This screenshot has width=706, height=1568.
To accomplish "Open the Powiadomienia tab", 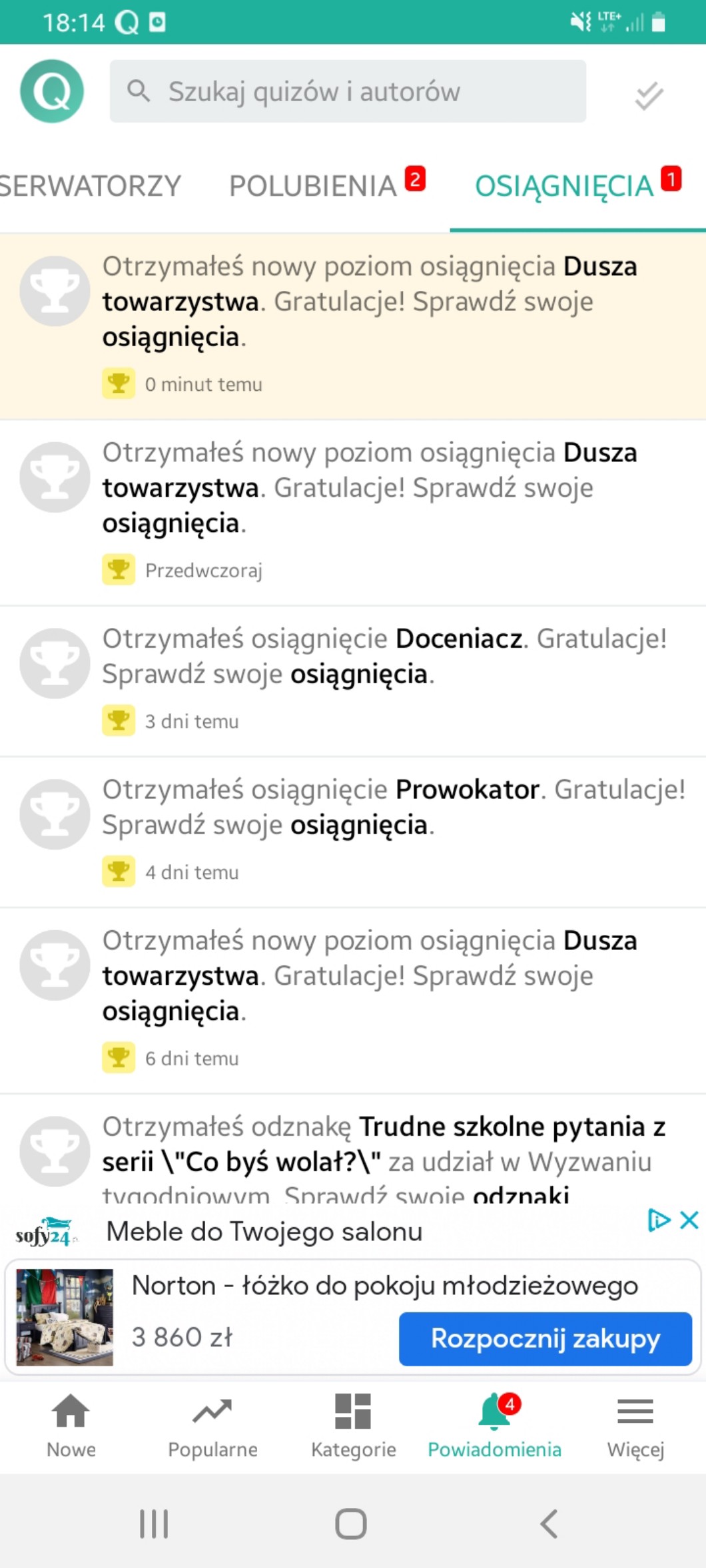I will coord(494,1426).
